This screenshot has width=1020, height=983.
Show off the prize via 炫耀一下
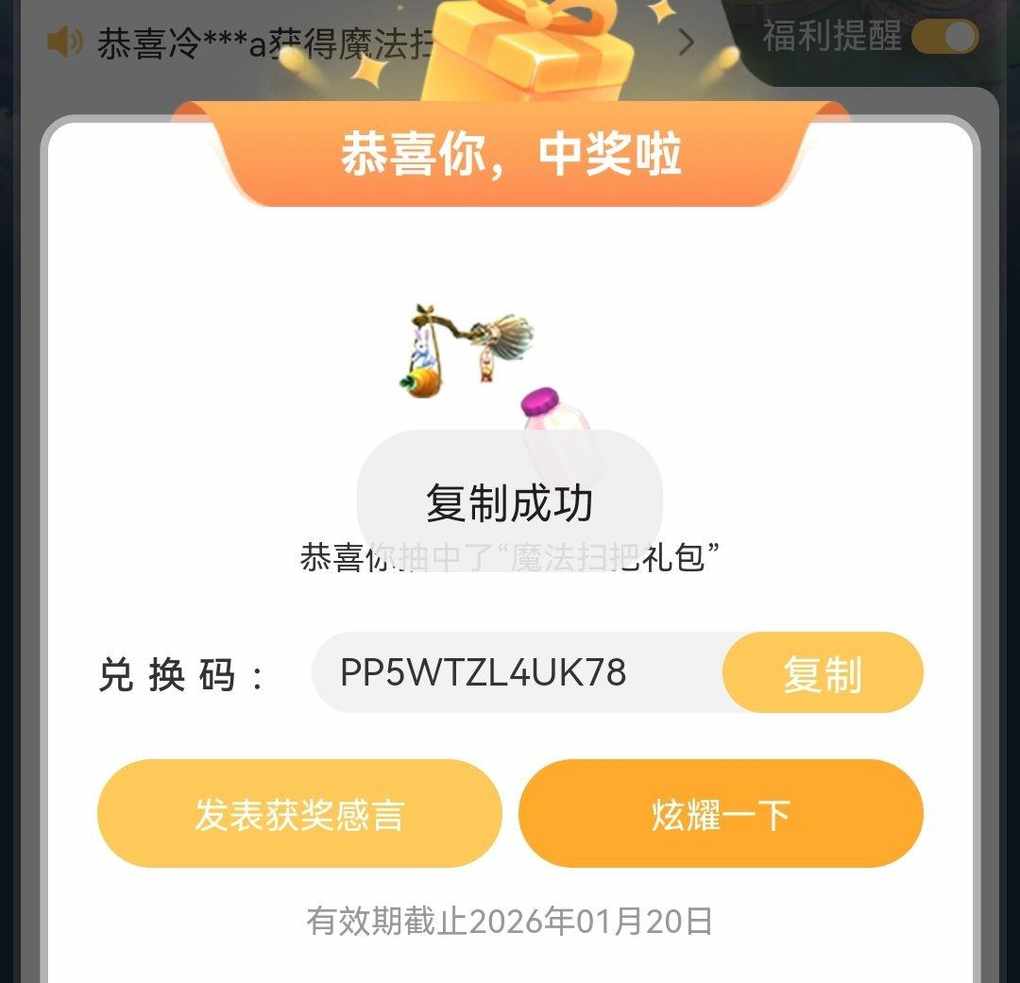[720, 813]
